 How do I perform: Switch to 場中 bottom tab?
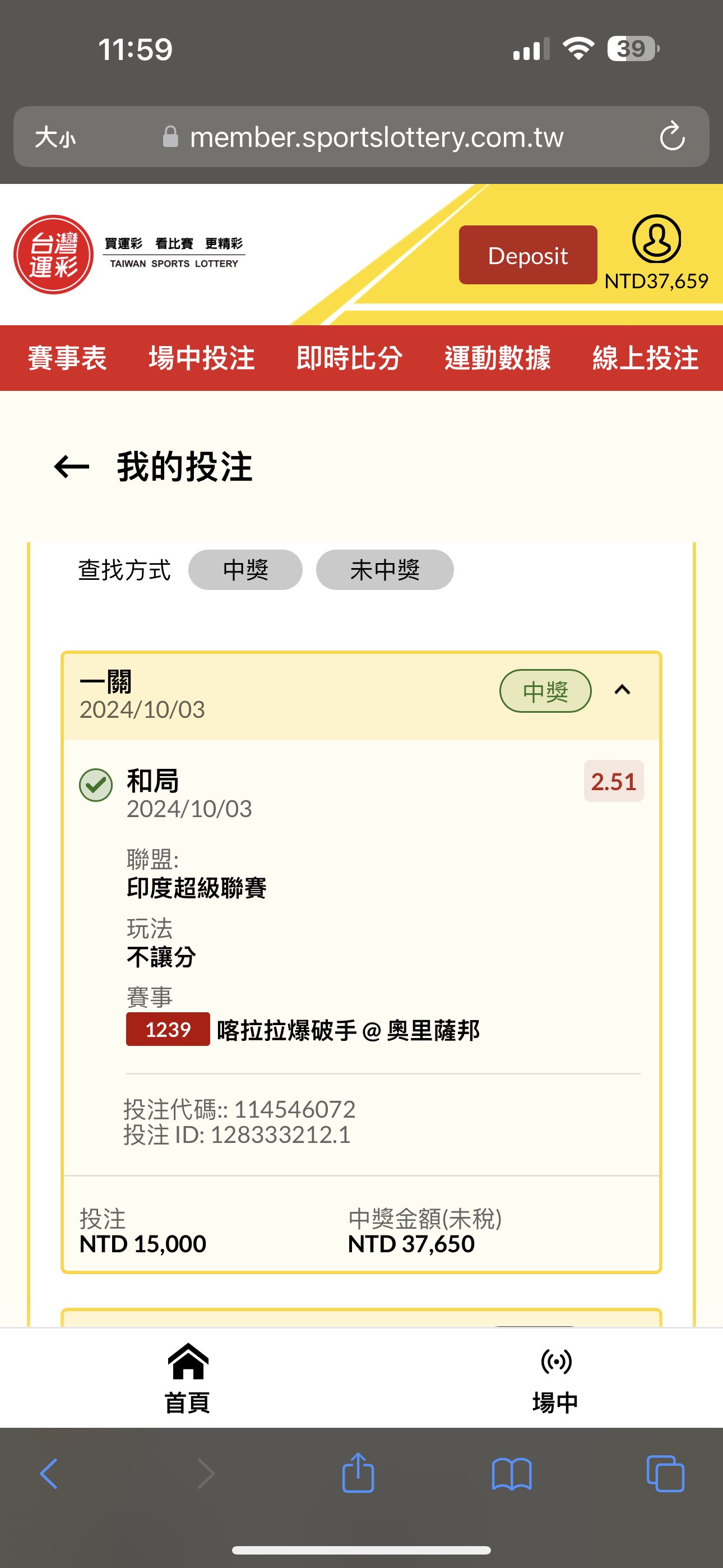point(555,1378)
